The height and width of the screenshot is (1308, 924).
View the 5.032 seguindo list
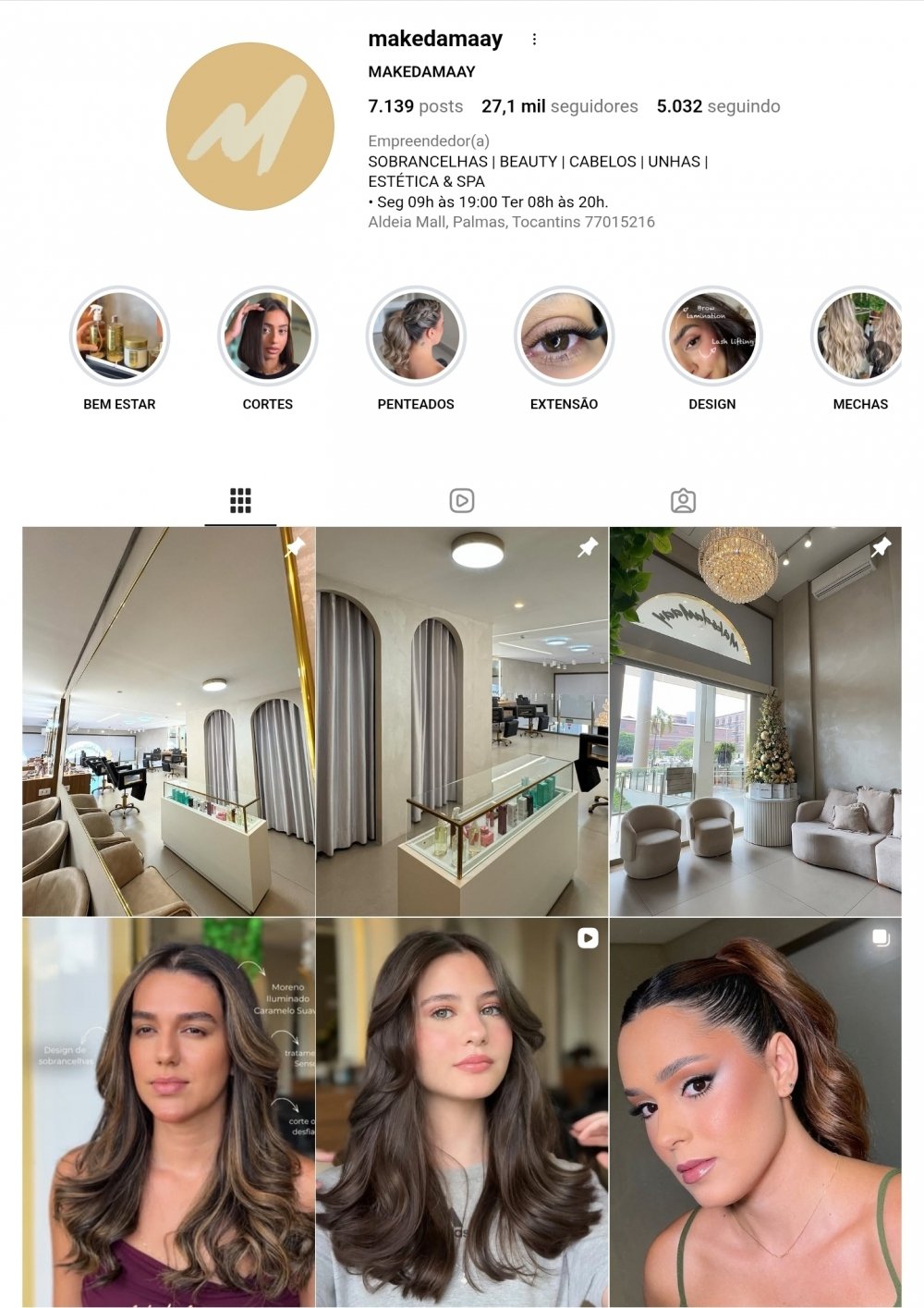click(718, 106)
